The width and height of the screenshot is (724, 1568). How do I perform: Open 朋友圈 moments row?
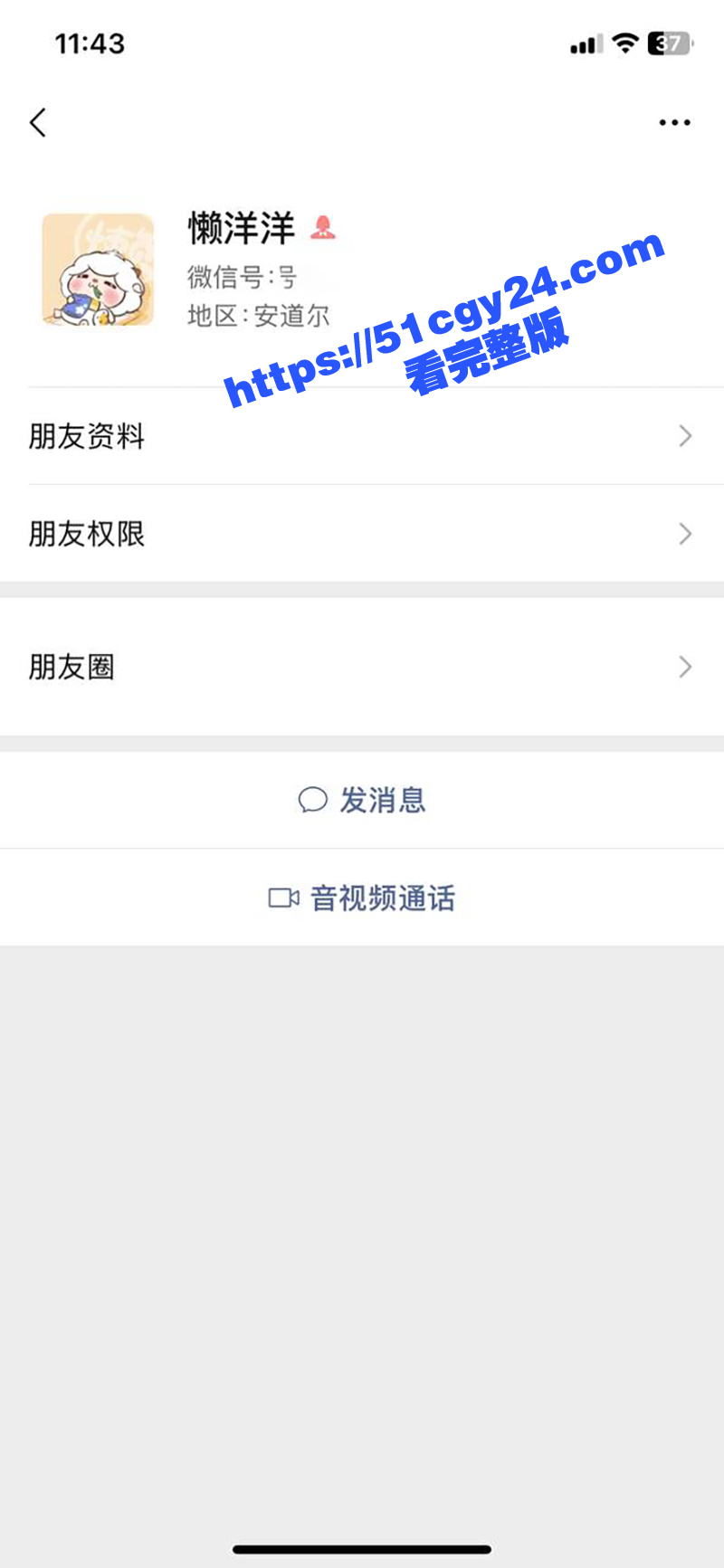(x=362, y=667)
